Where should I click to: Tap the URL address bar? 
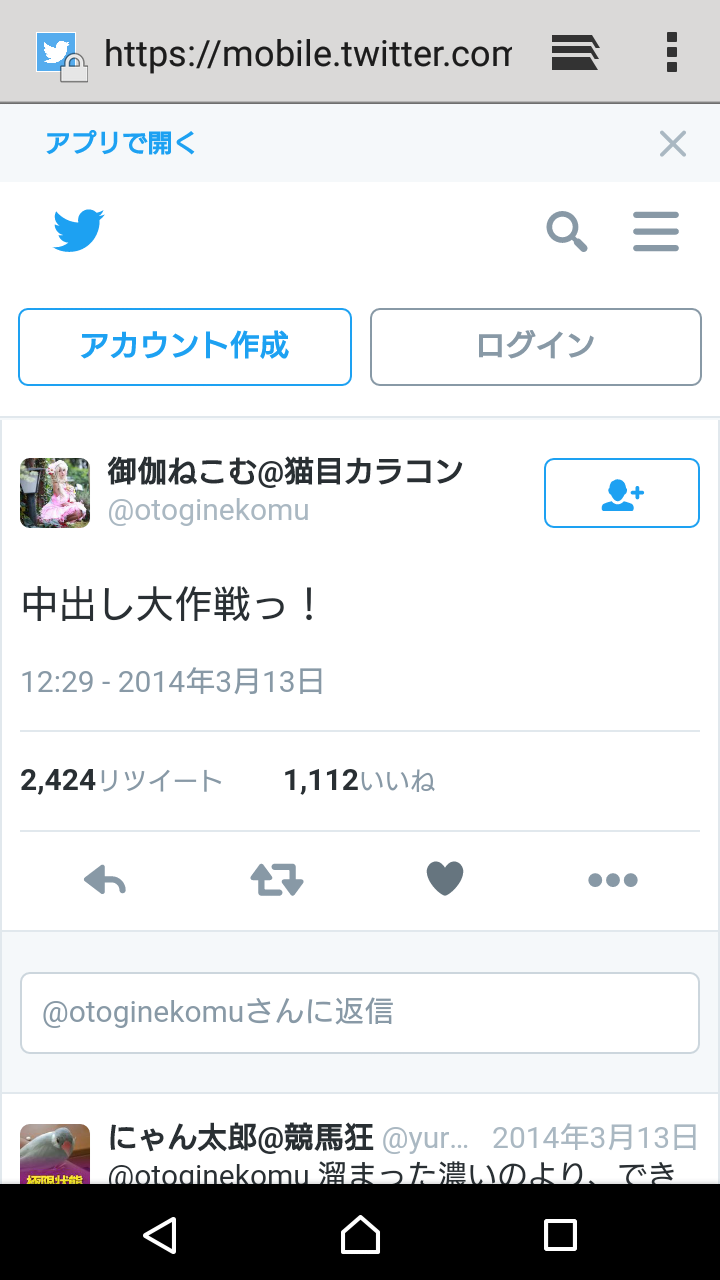(306, 53)
